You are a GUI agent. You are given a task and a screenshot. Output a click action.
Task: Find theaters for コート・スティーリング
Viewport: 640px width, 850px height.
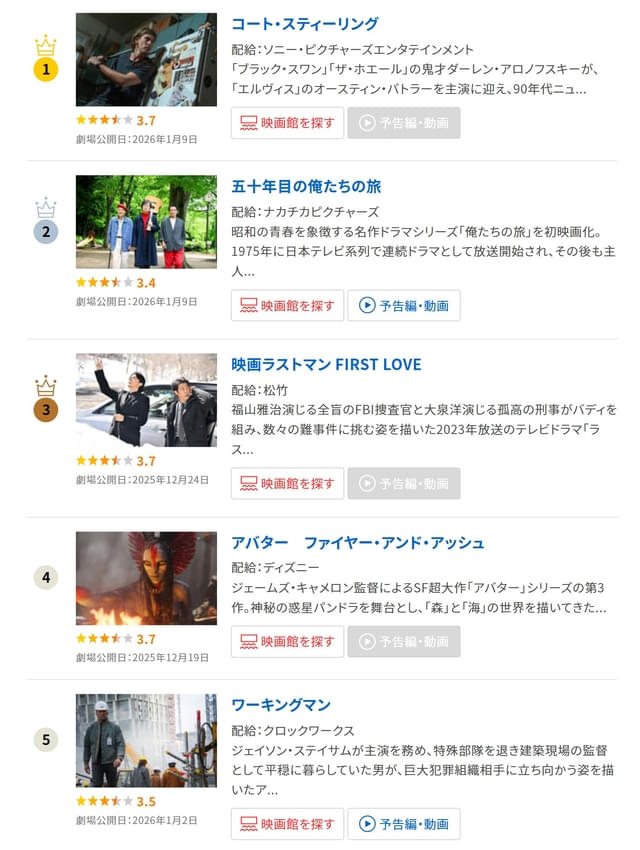287,123
